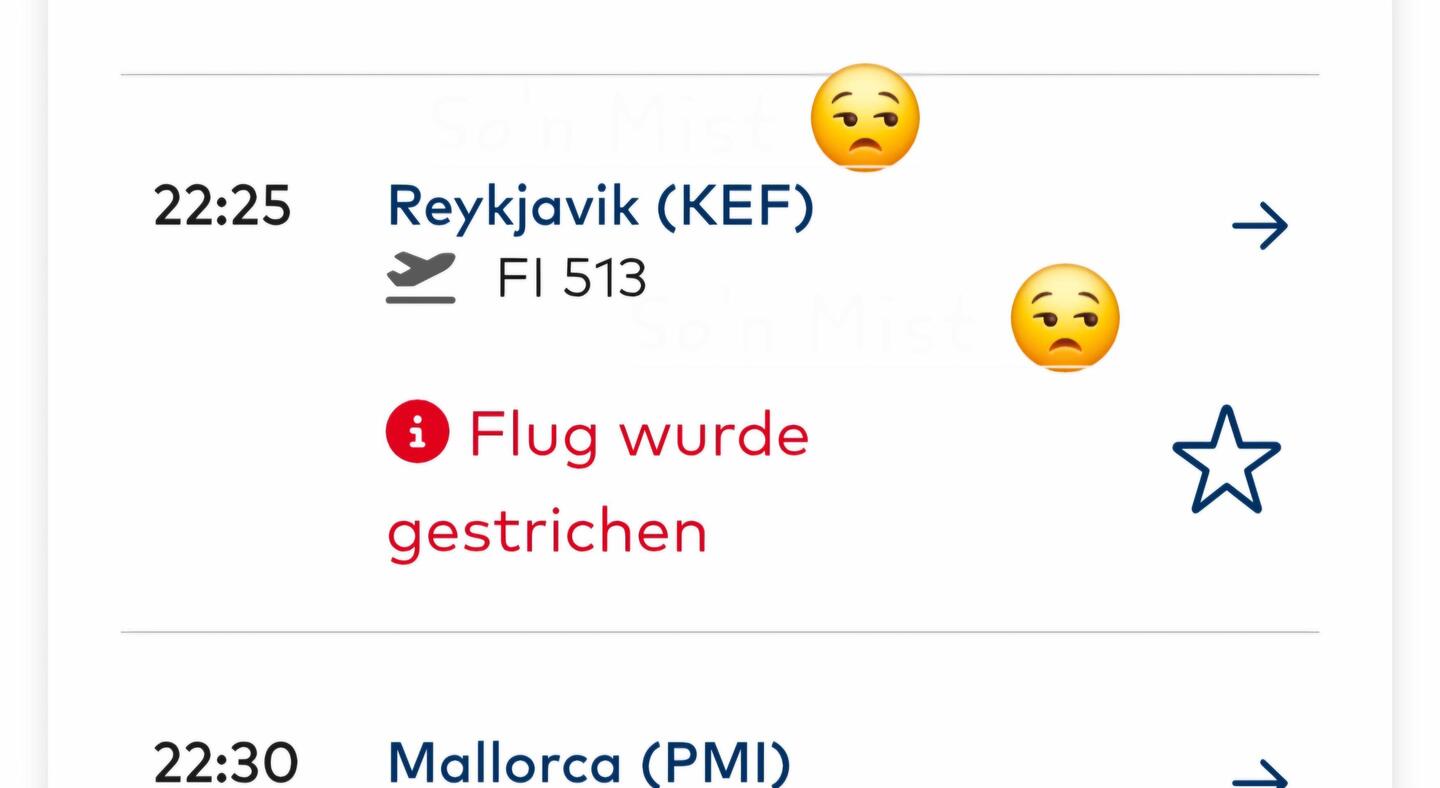Favorite the cancelled Reykjavik flight with star

coord(1226,461)
